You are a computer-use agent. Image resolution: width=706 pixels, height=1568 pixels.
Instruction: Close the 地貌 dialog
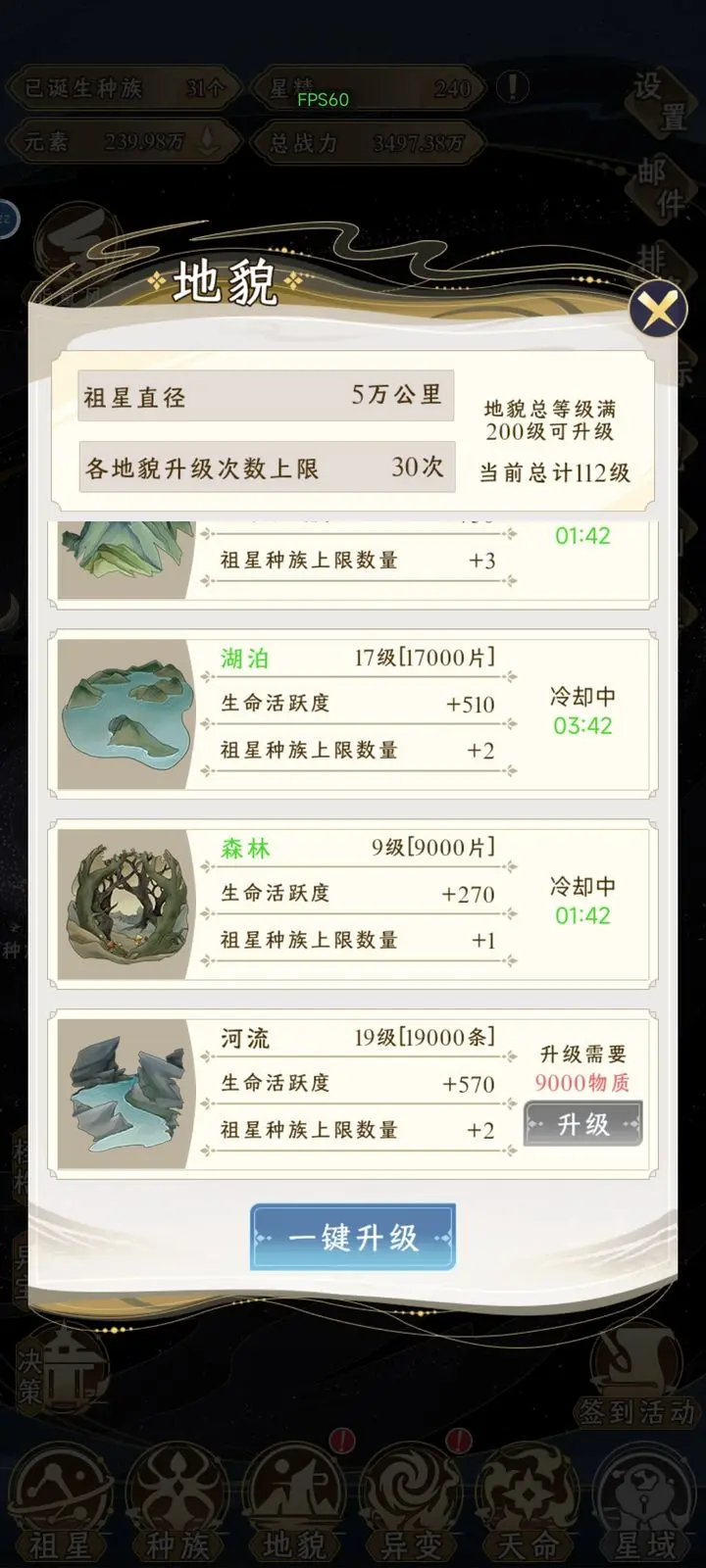pyautogui.click(x=658, y=311)
